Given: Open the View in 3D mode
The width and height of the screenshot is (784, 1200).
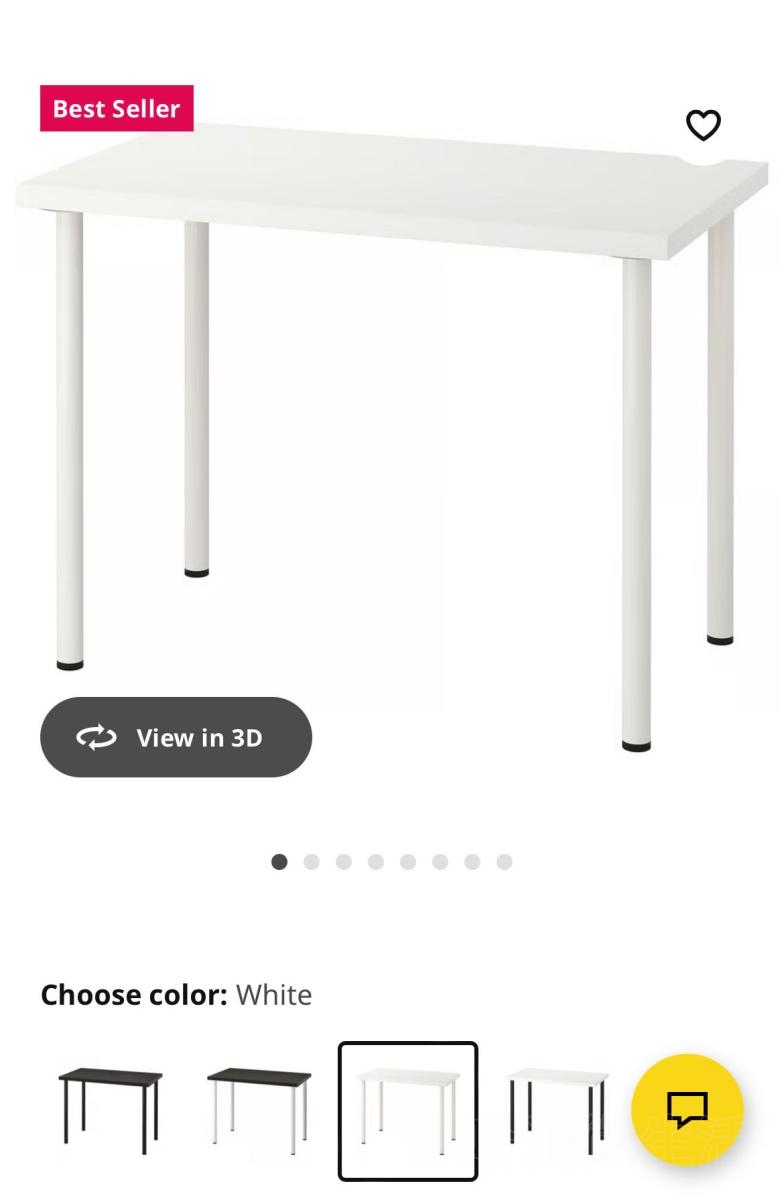Looking at the screenshot, I should coord(176,737).
